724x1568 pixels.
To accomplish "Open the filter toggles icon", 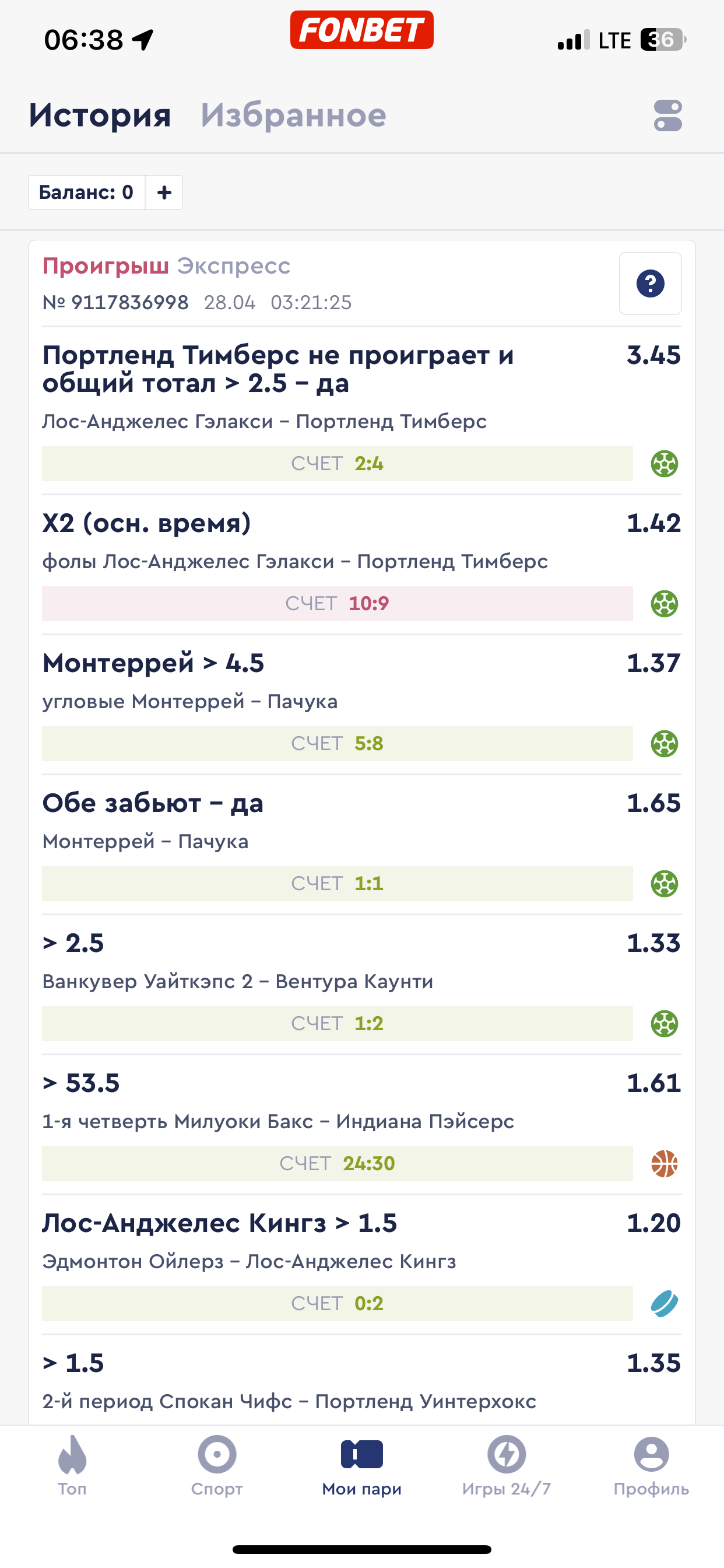I will point(667,116).
